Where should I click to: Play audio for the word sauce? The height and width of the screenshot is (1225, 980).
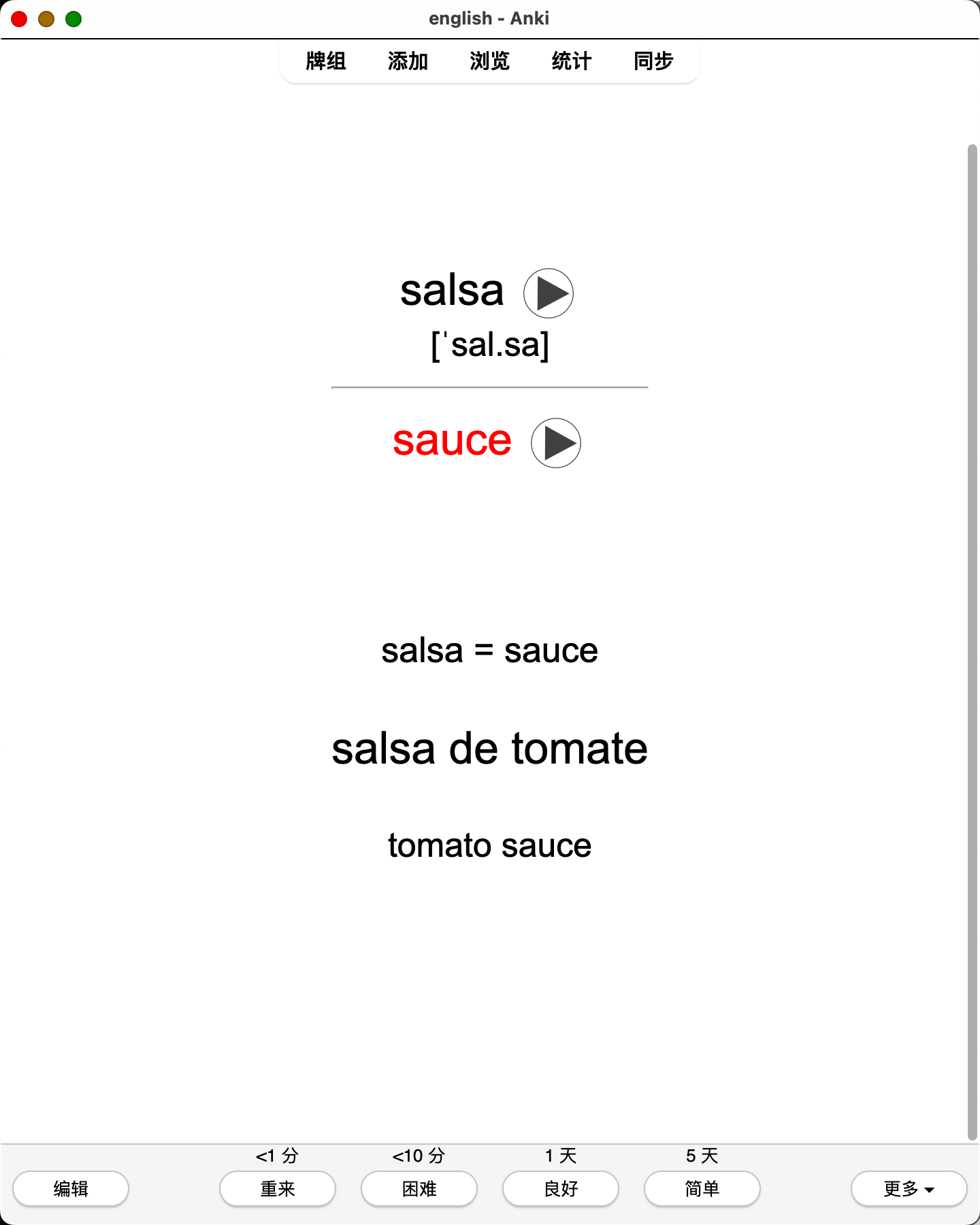click(555, 443)
